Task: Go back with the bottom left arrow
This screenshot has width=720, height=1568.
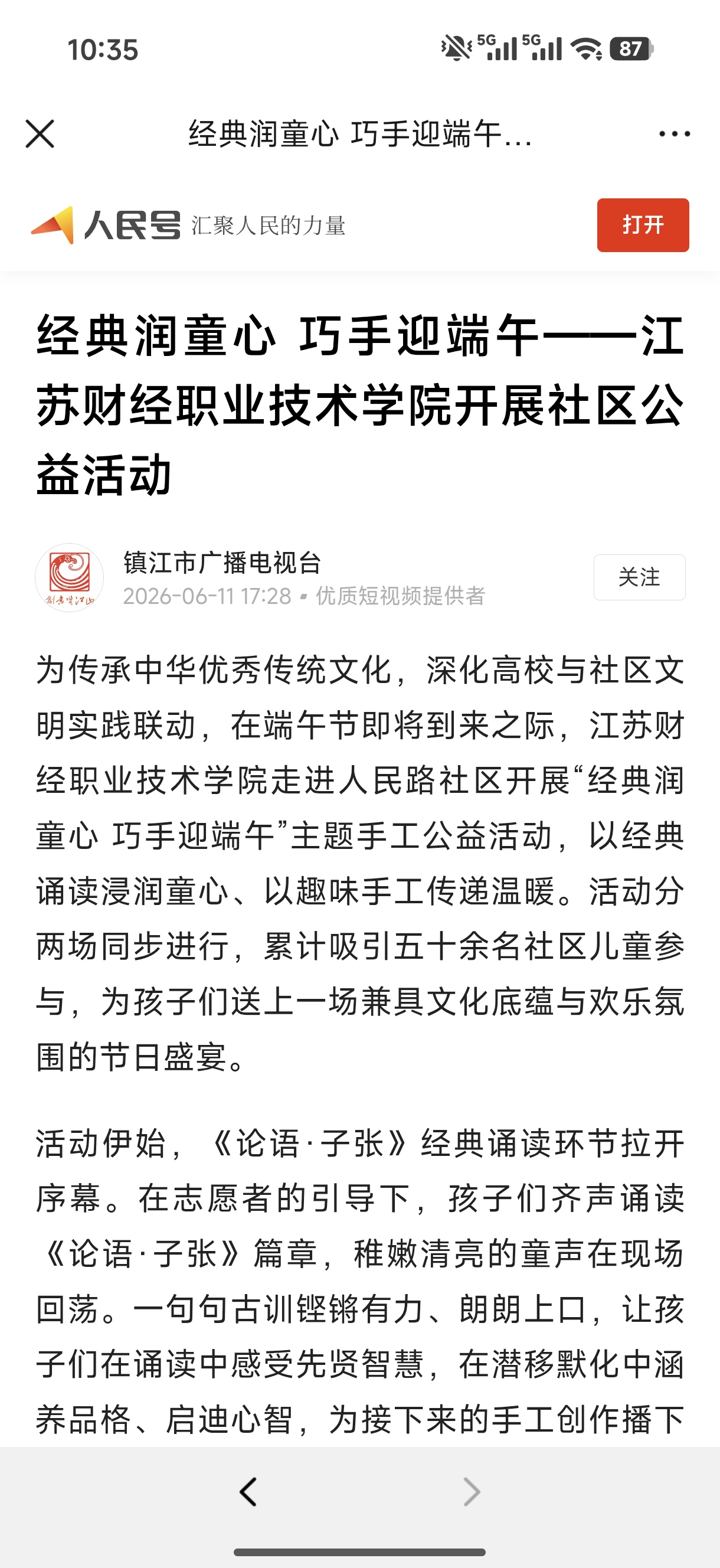Action: [x=248, y=1492]
